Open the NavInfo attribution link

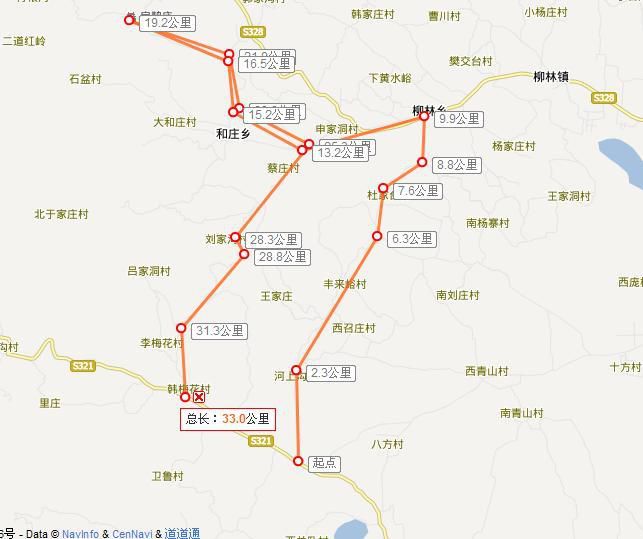tap(81, 533)
